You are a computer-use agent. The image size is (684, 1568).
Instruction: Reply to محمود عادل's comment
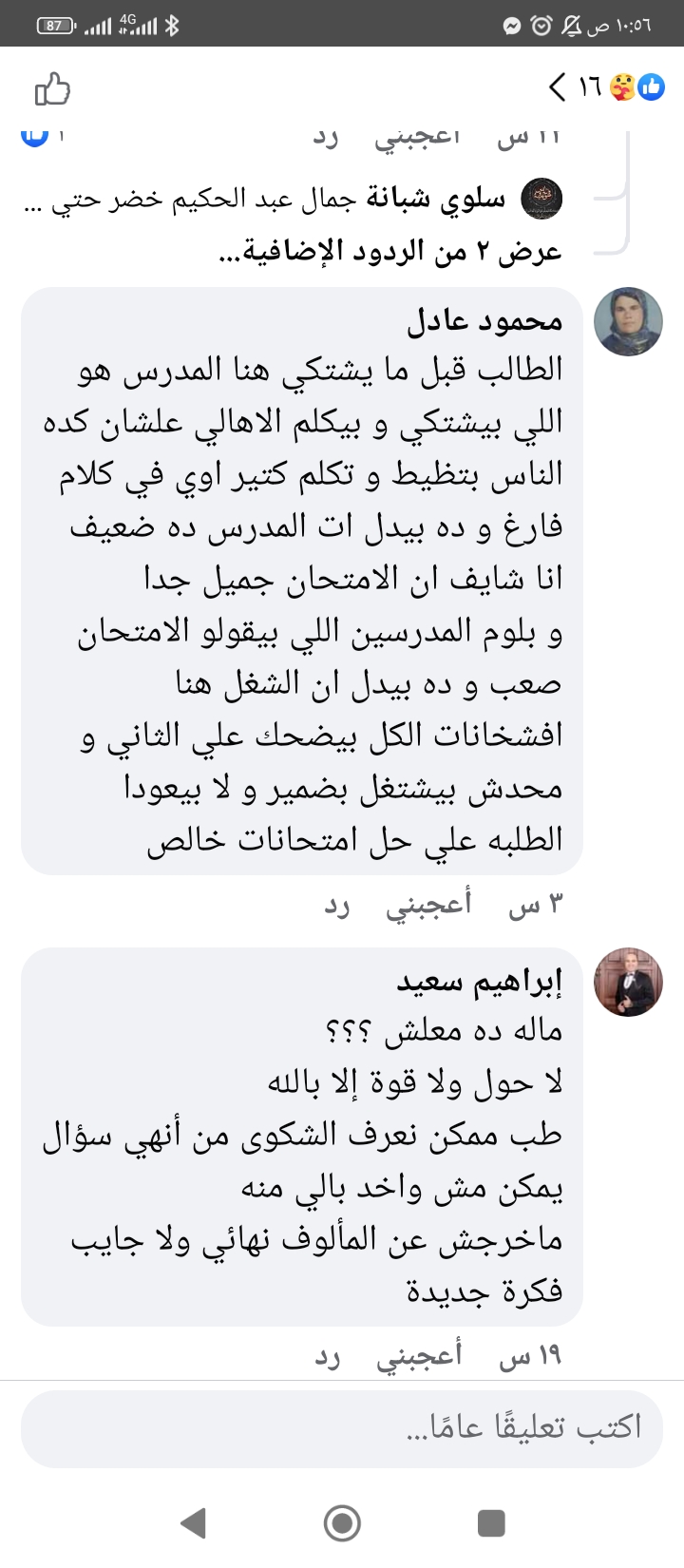(x=337, y=908)
